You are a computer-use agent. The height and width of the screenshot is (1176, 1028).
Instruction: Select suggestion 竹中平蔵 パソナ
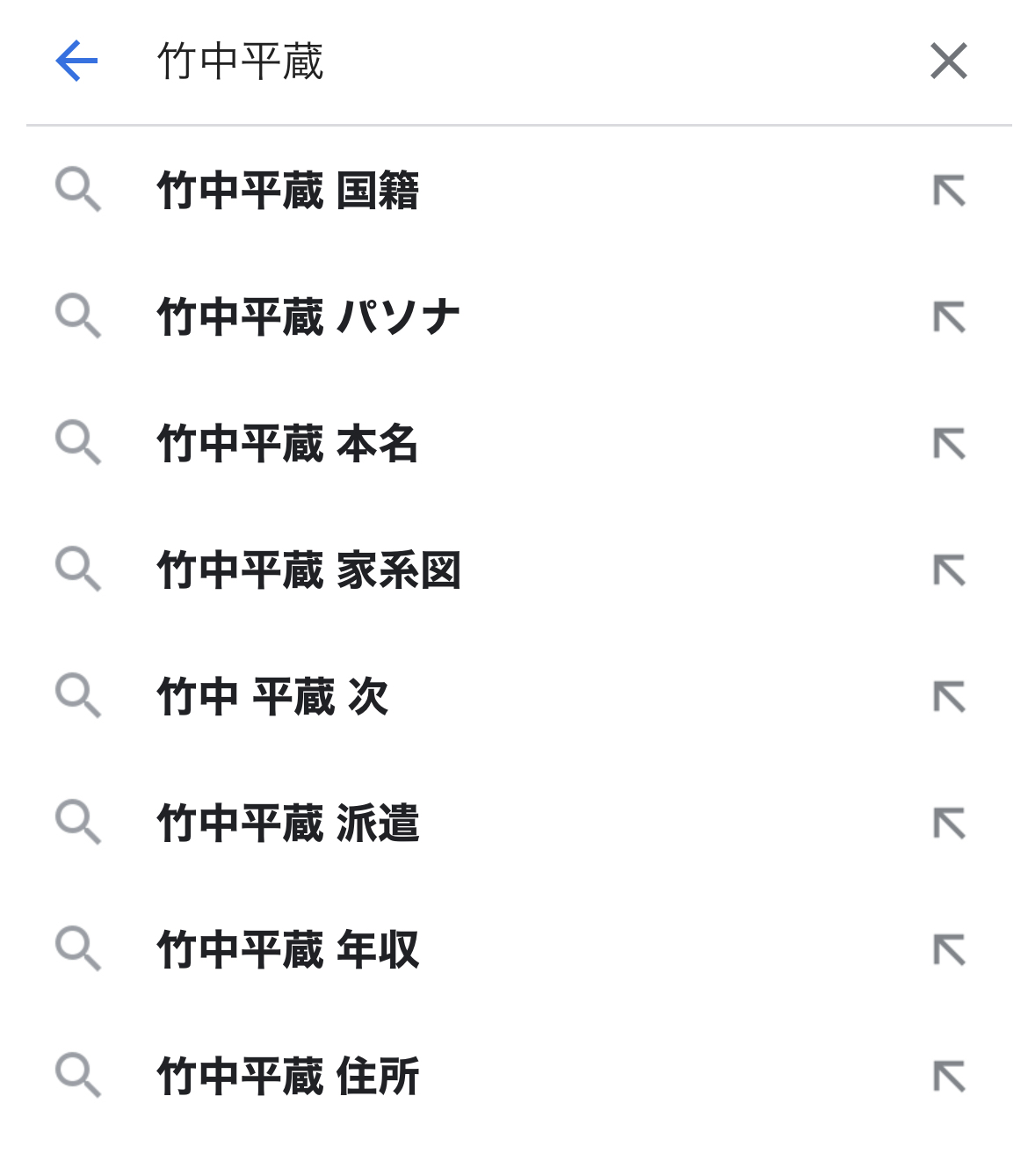[308, 317]
